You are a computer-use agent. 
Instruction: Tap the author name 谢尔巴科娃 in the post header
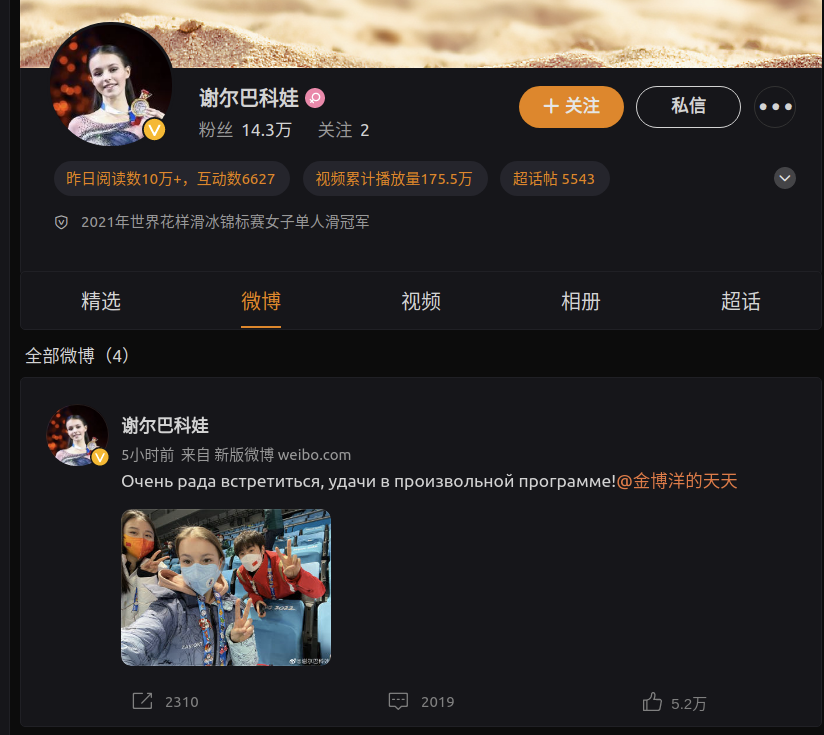(165, 426)
